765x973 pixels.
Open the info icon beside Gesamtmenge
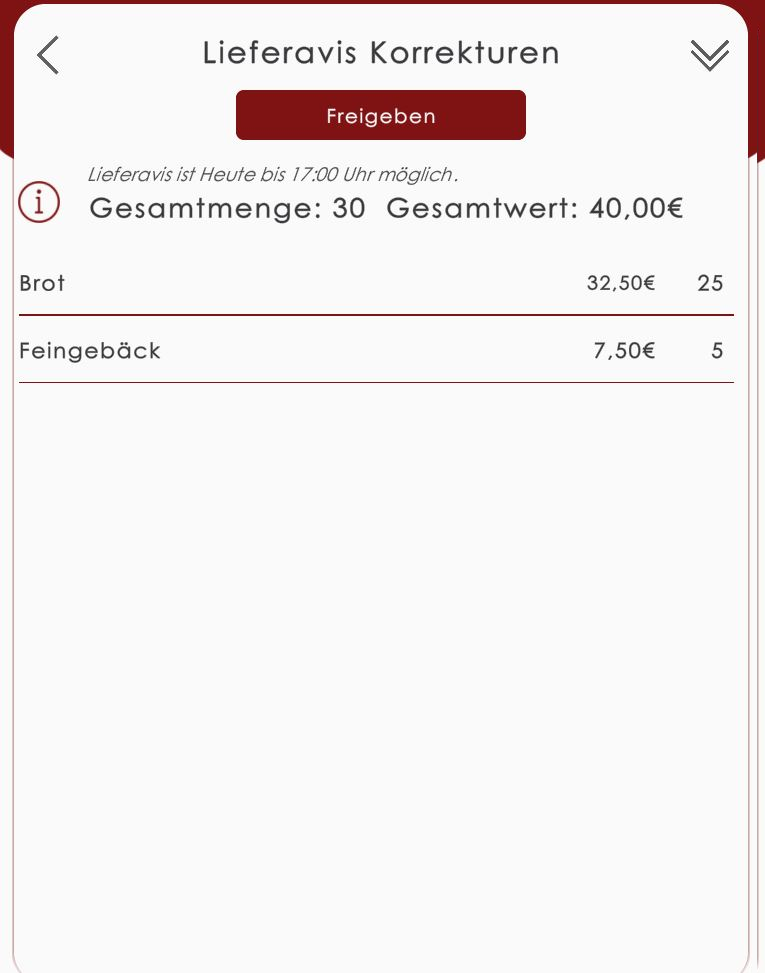[39, 202]
